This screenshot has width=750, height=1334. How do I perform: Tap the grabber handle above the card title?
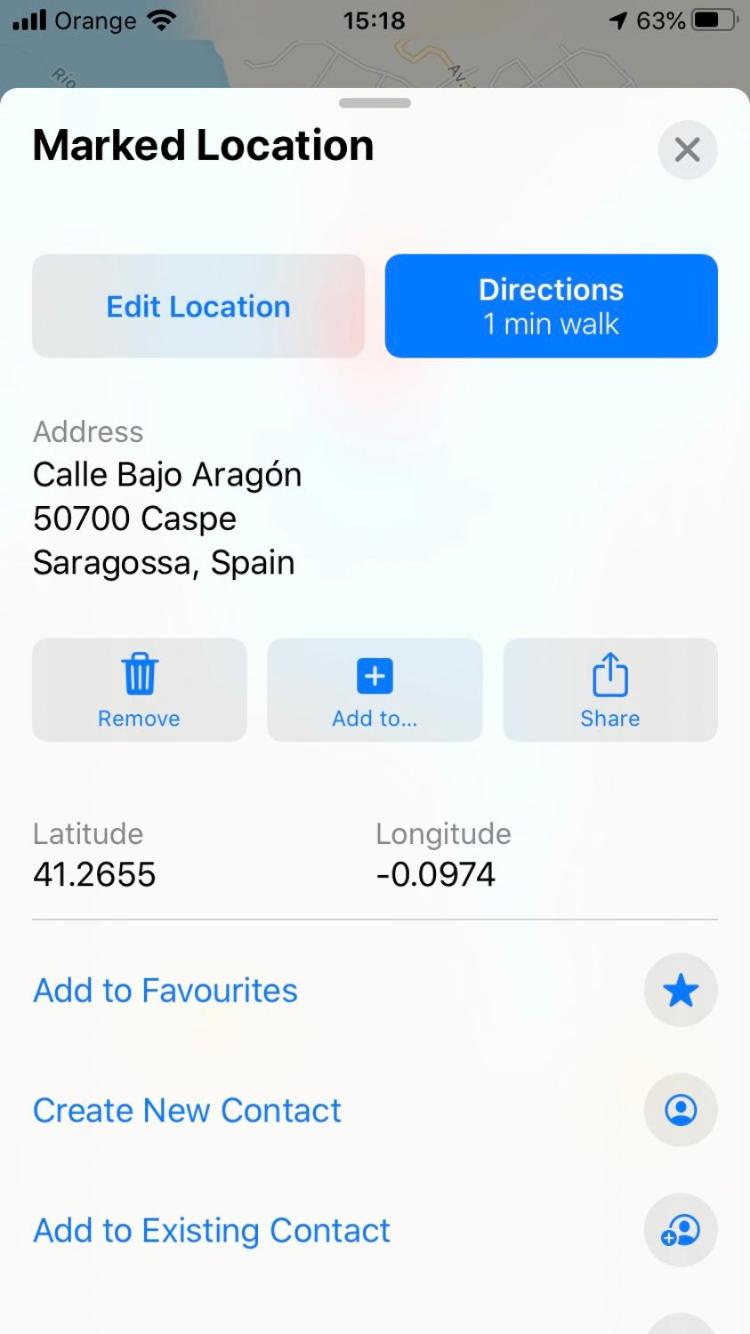[375, 103]
